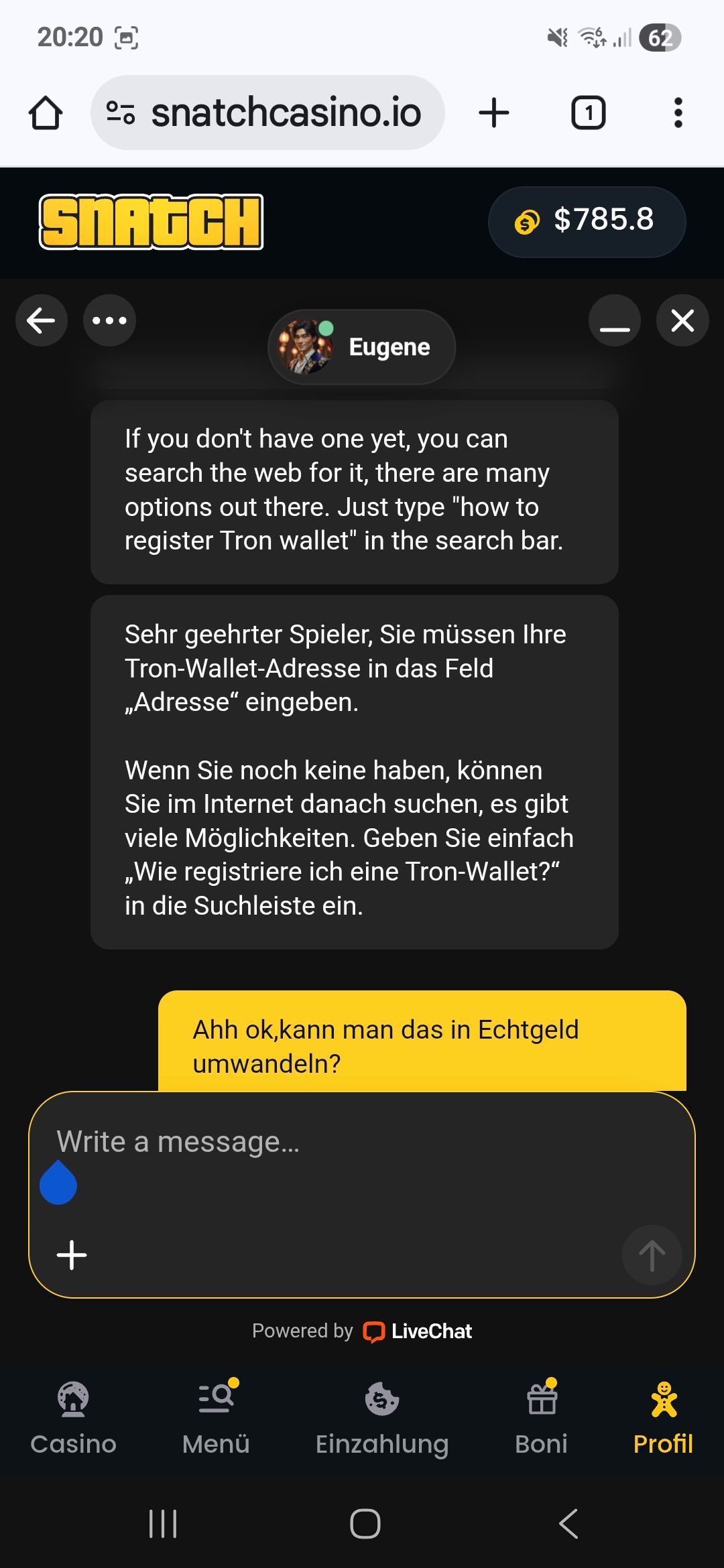Tap the system back button

click(568, 1524)
